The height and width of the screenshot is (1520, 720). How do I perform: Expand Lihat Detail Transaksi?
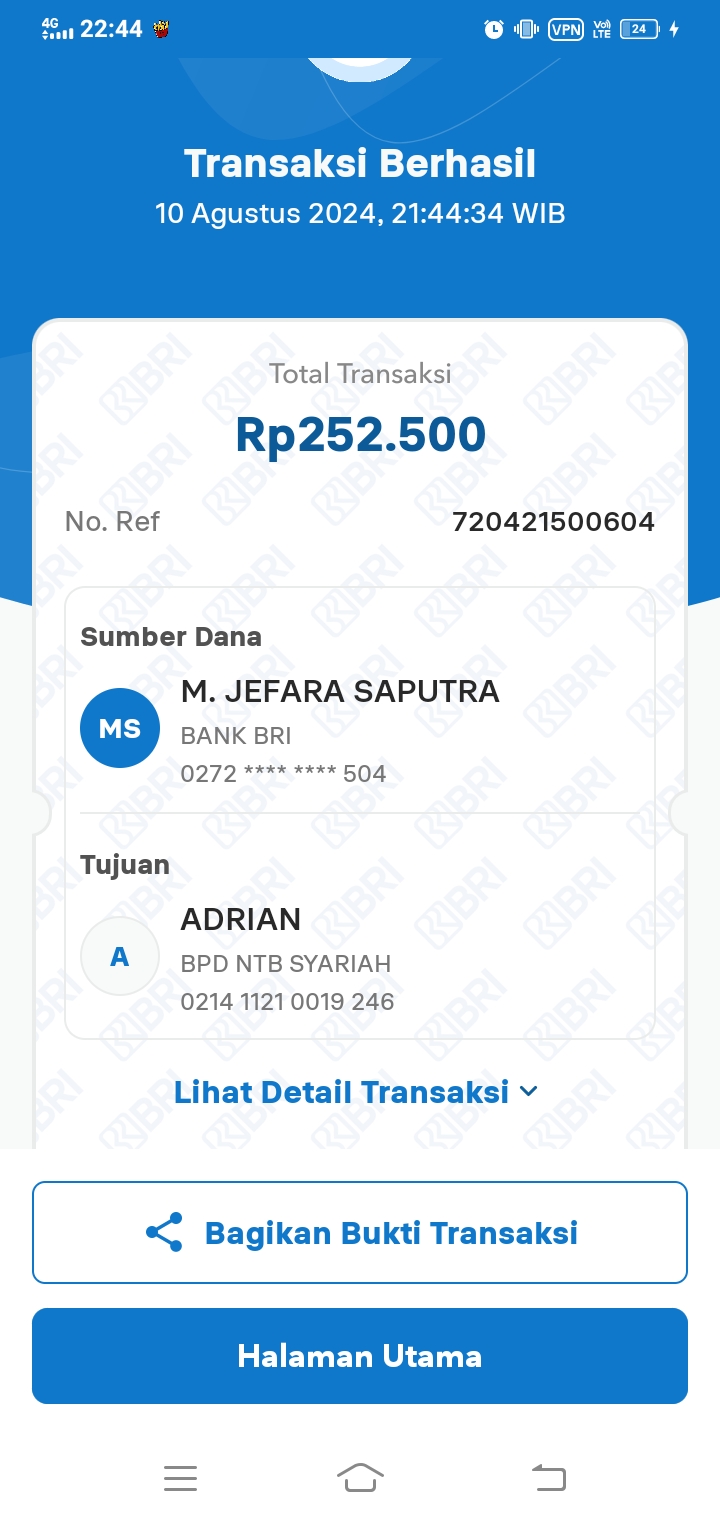point(356,1092)
